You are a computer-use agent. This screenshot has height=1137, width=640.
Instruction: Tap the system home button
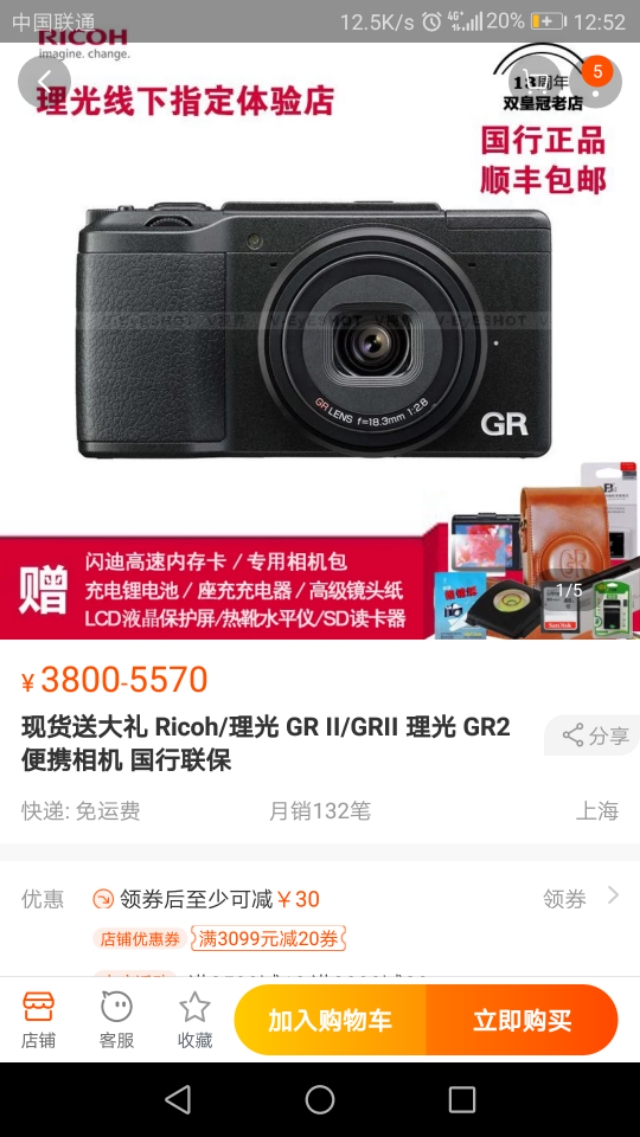(320, 1100)
